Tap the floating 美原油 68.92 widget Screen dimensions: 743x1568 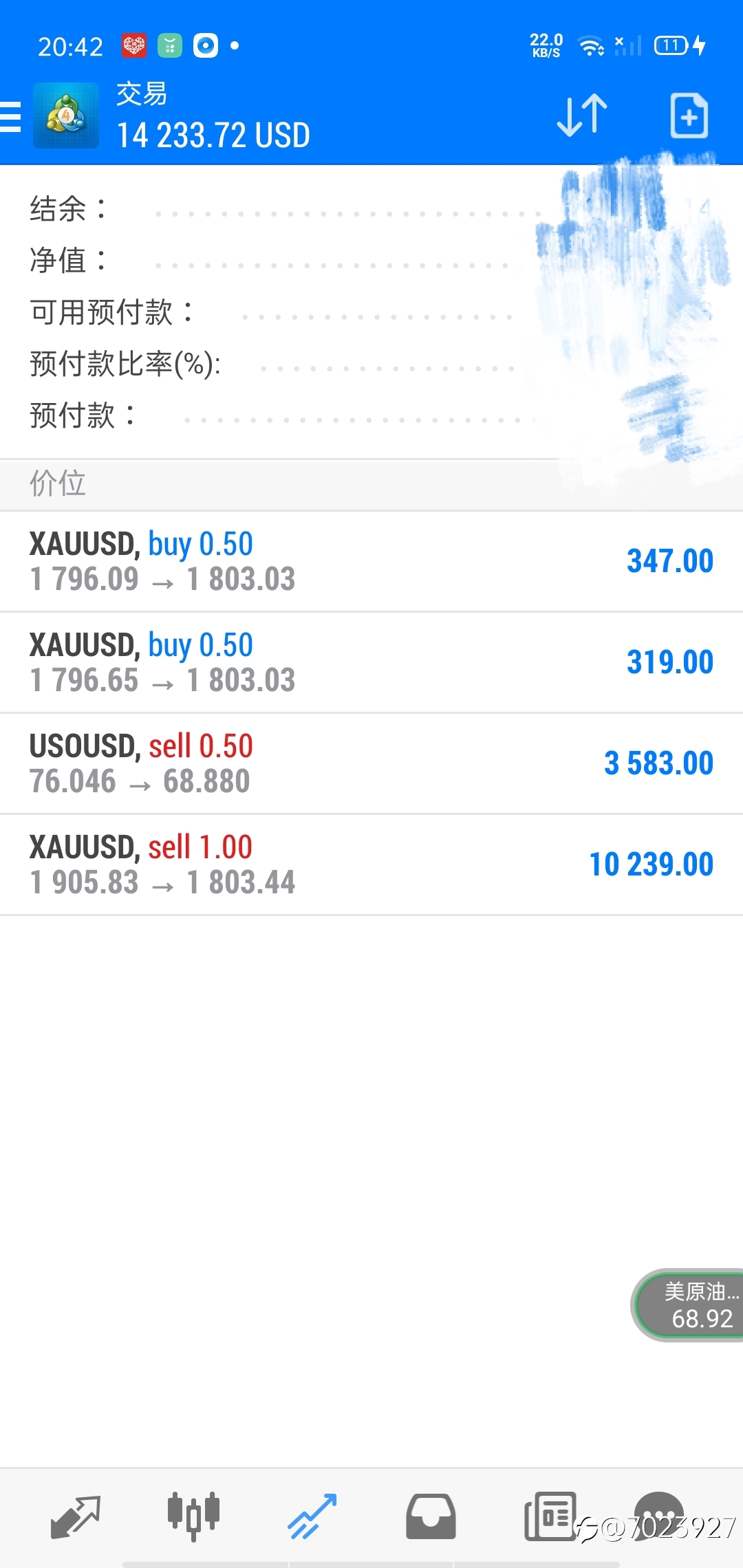pos(688,1305)
